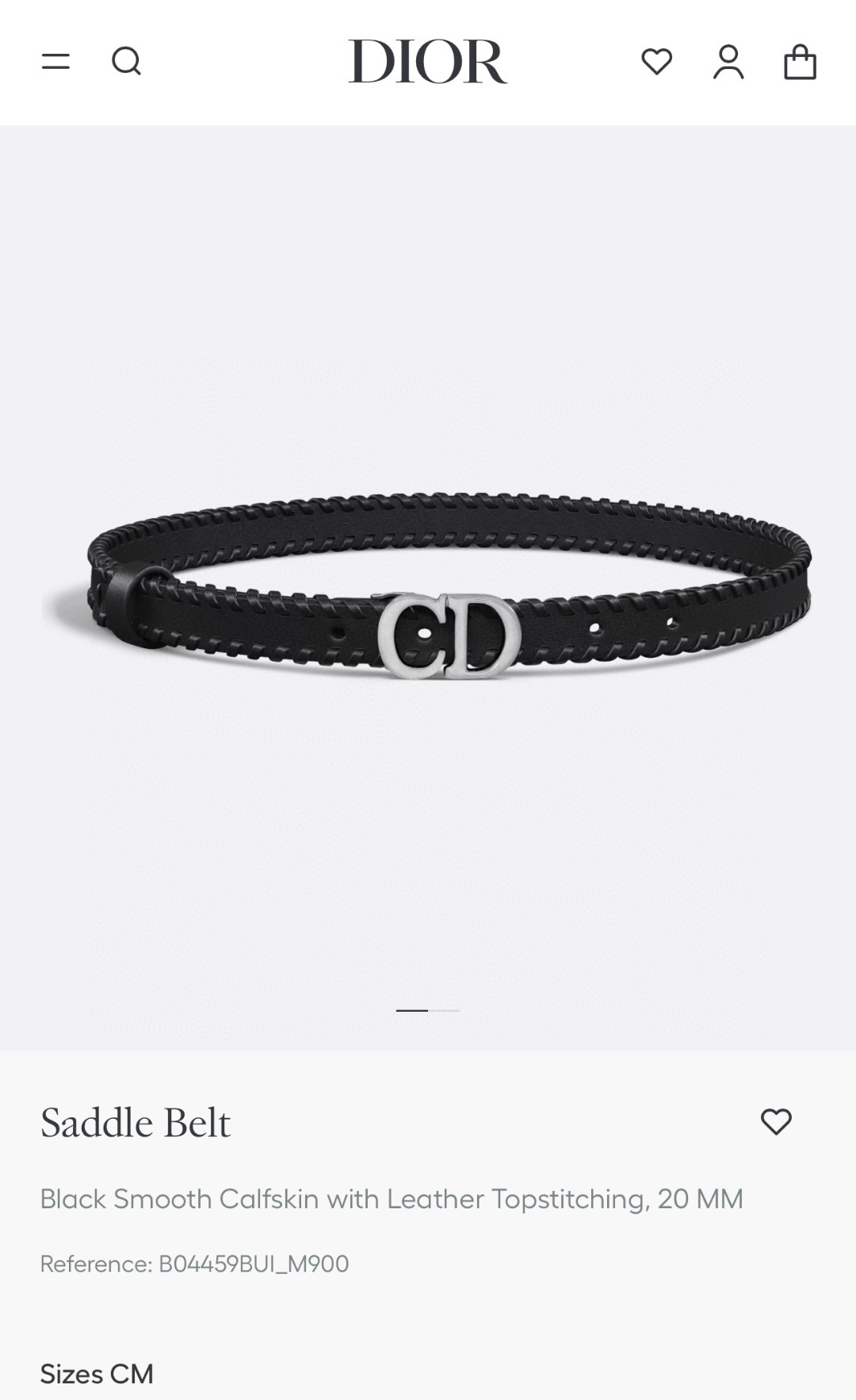The image size is (856, 1400).
Task: Open the Saddle Belt product image
Action: point(428,588)
